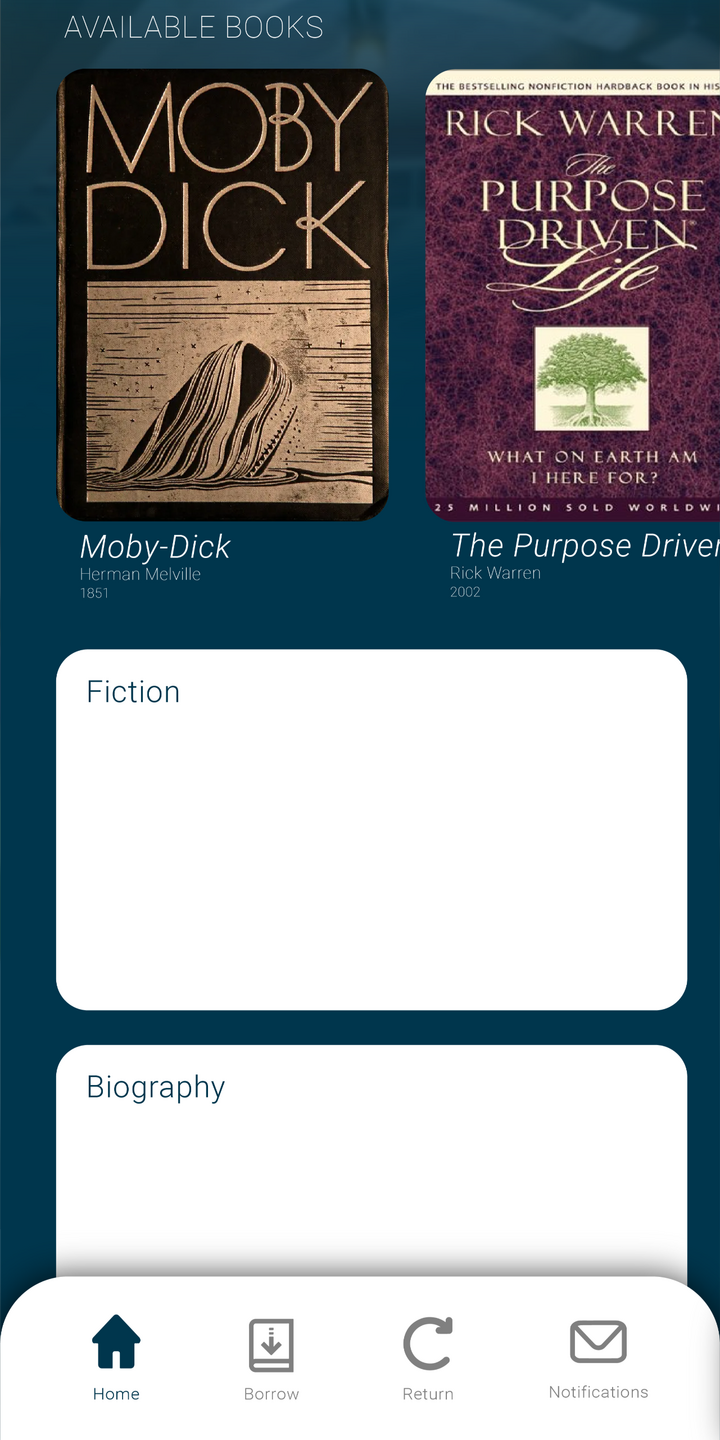Open the Fiction category card
The height and width of the screenshot is (1440, 720).
[x=371, y=829]
